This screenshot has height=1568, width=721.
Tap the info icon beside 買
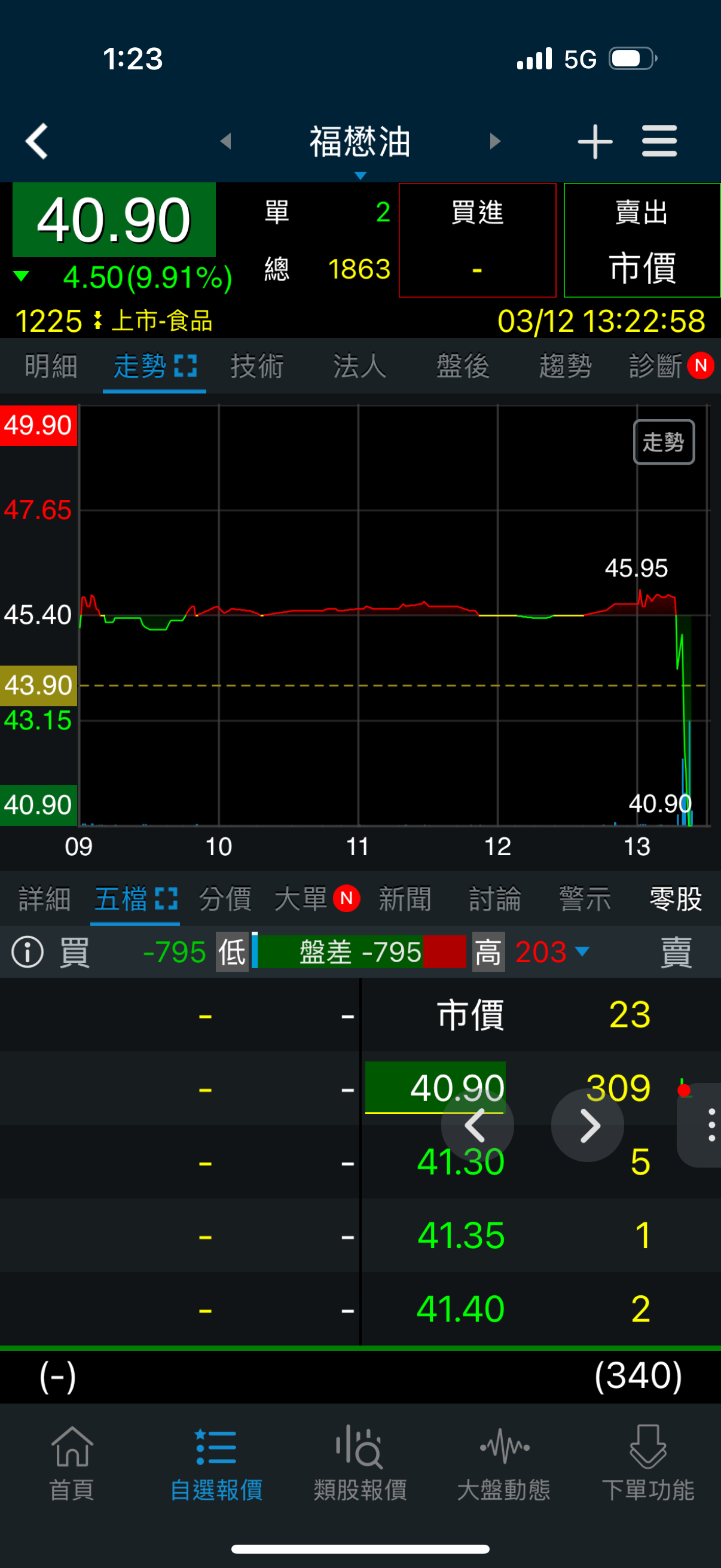pyautogui.click(x=28, y=952)
